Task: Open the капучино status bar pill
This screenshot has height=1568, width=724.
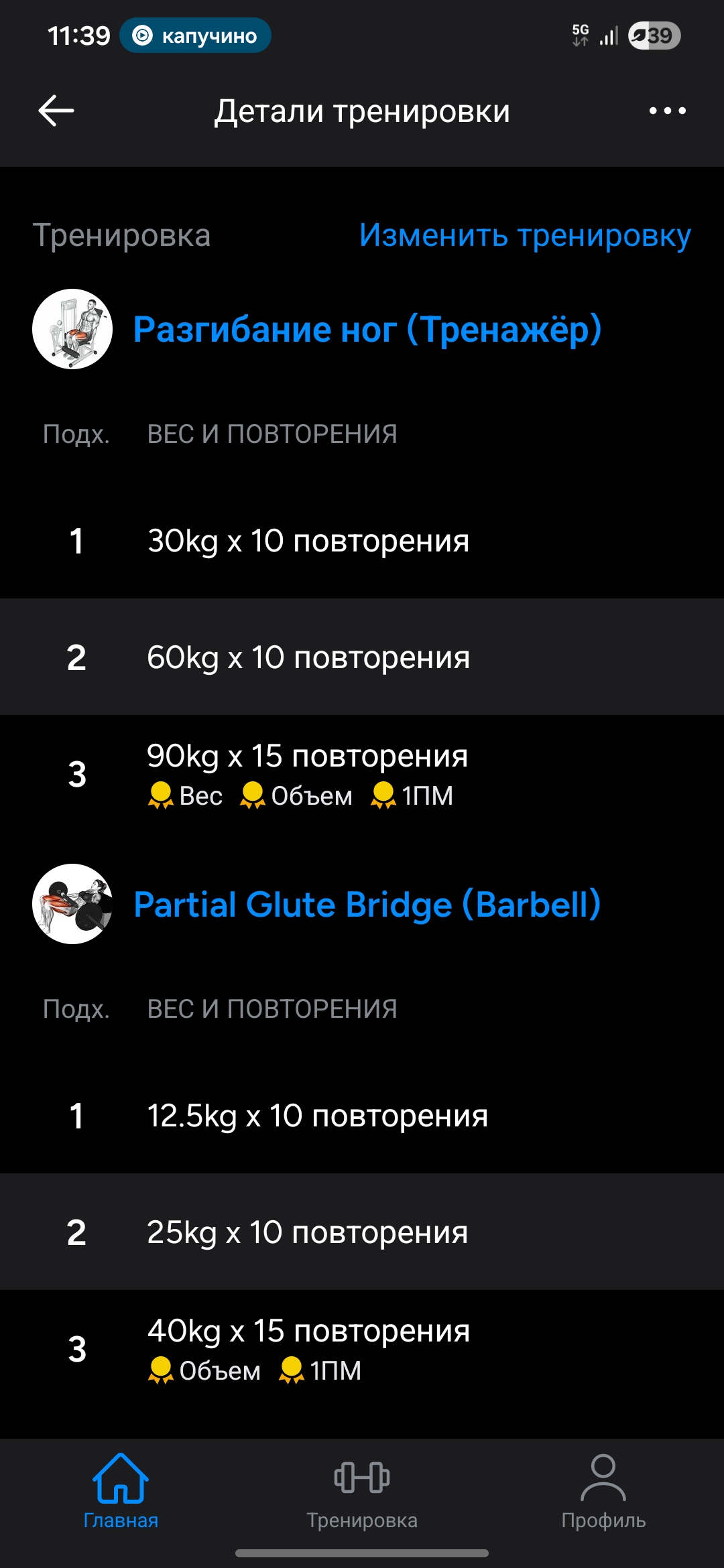Action: point(195,36)
